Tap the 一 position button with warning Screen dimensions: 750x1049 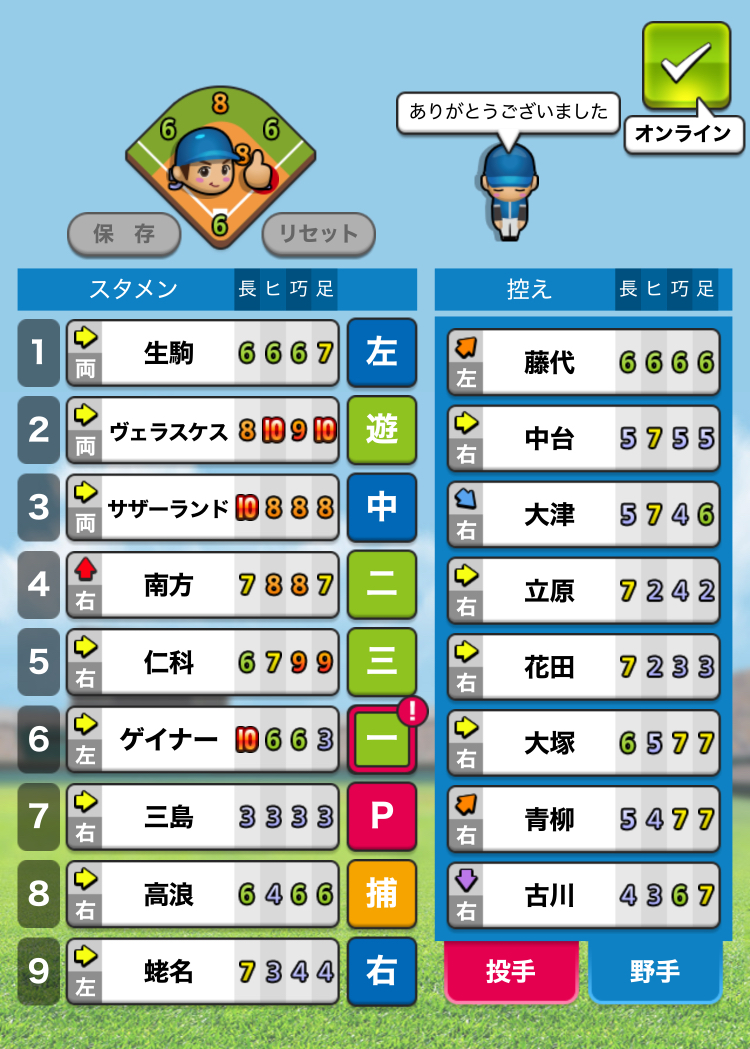(x=380, y=739)
